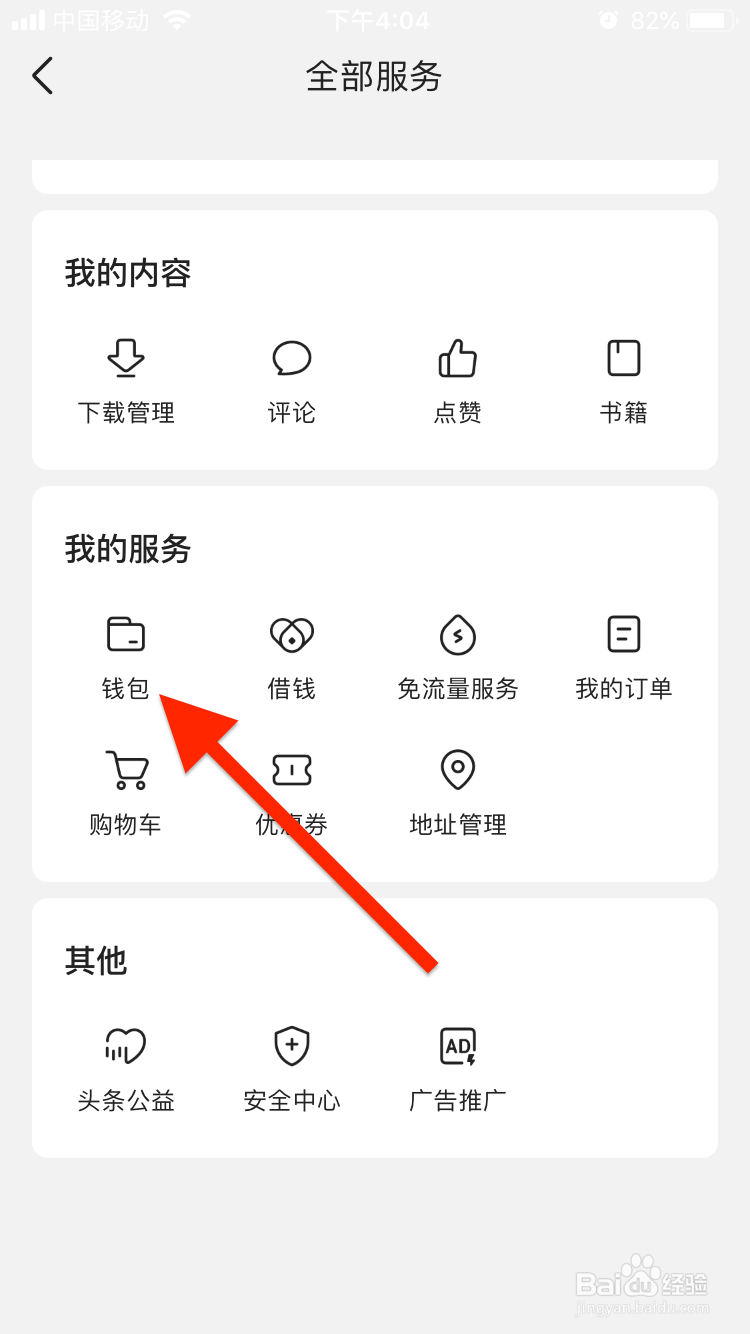The width and height of the screenshot is (750, 1334).
Task: Open the 评论 comments icon
Action: 291,378
